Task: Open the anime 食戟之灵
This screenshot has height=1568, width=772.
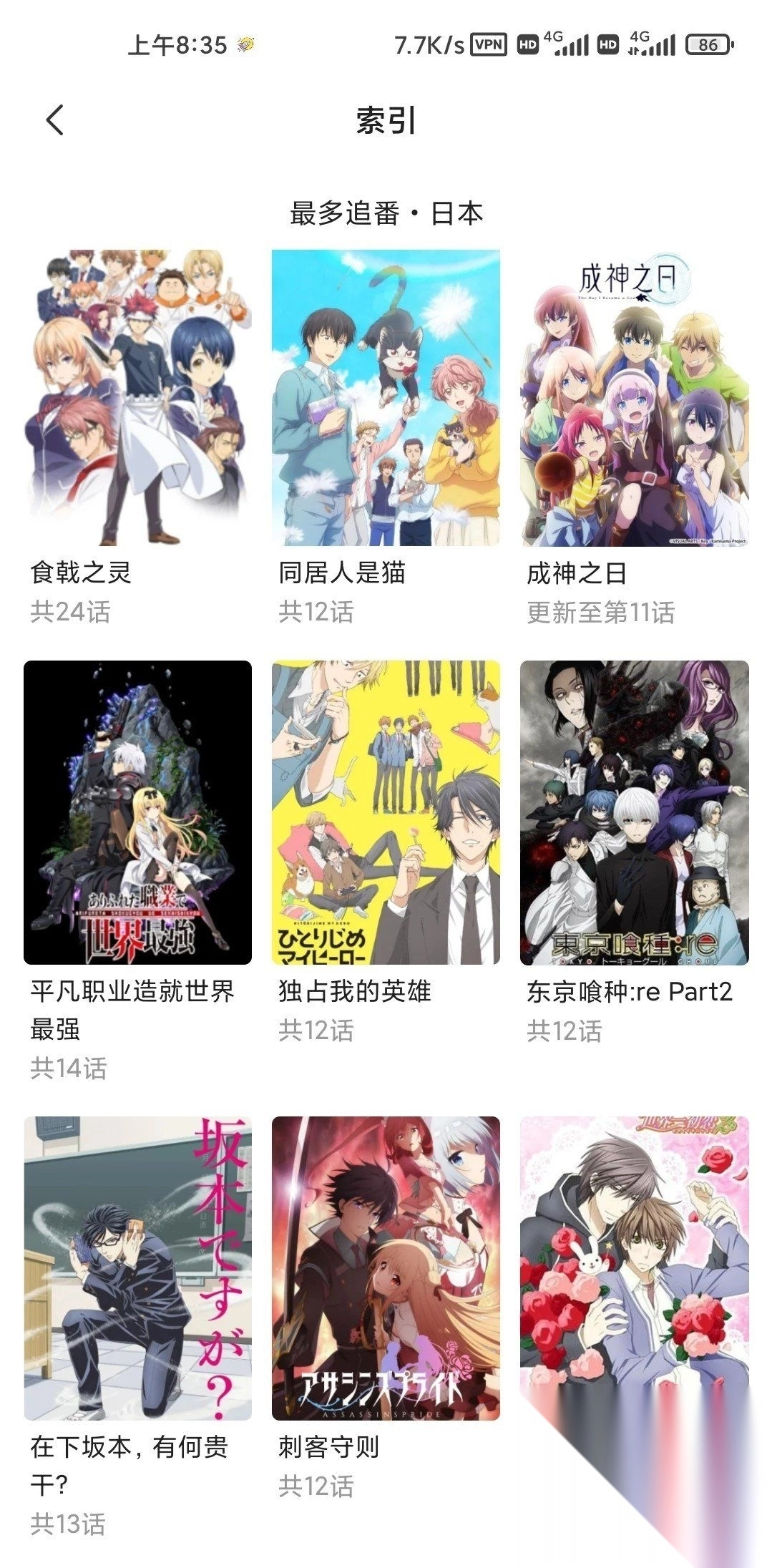Action: [x=137, y=398]
